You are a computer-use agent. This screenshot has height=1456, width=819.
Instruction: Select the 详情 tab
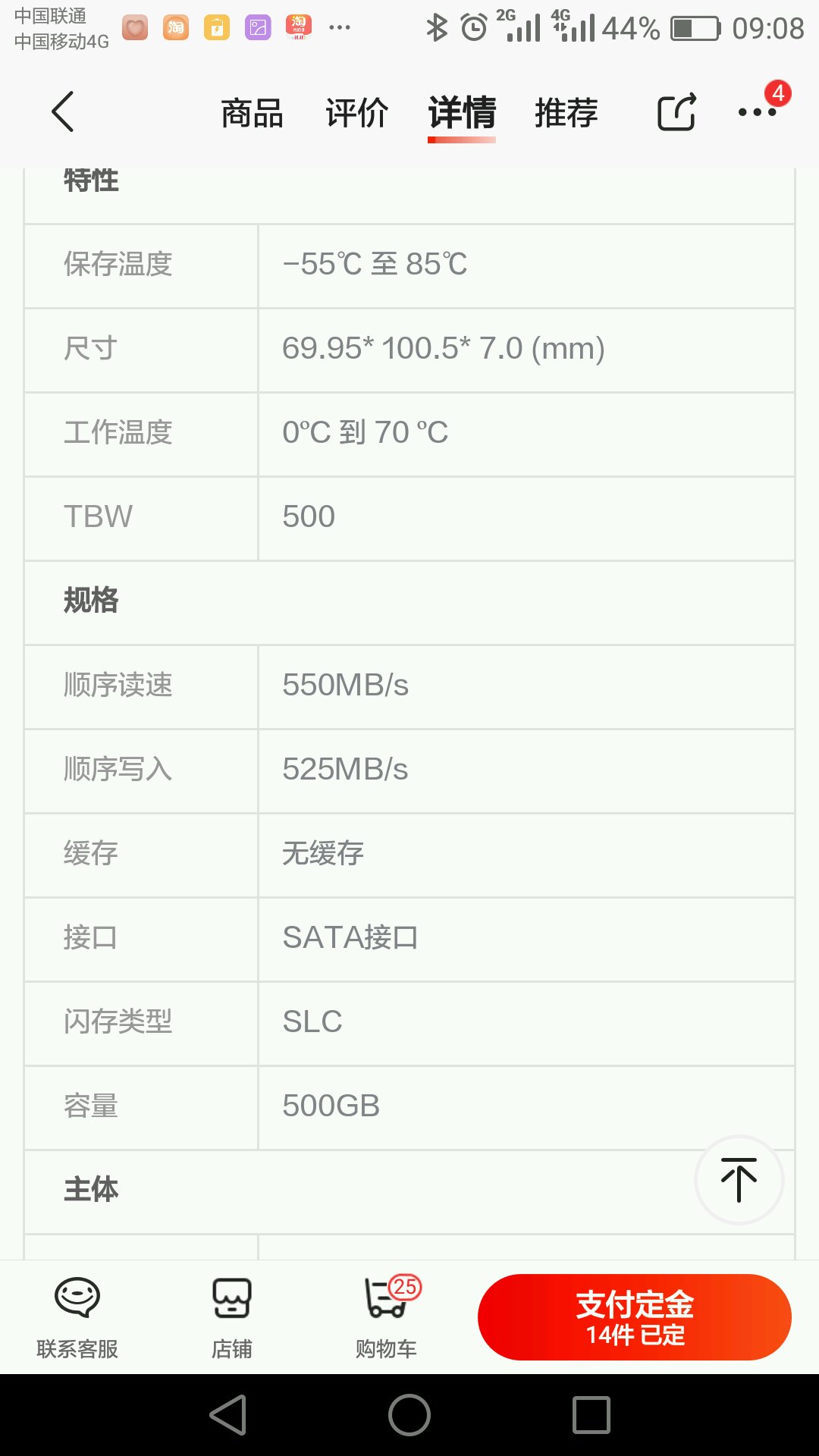(x=462, y=114)
